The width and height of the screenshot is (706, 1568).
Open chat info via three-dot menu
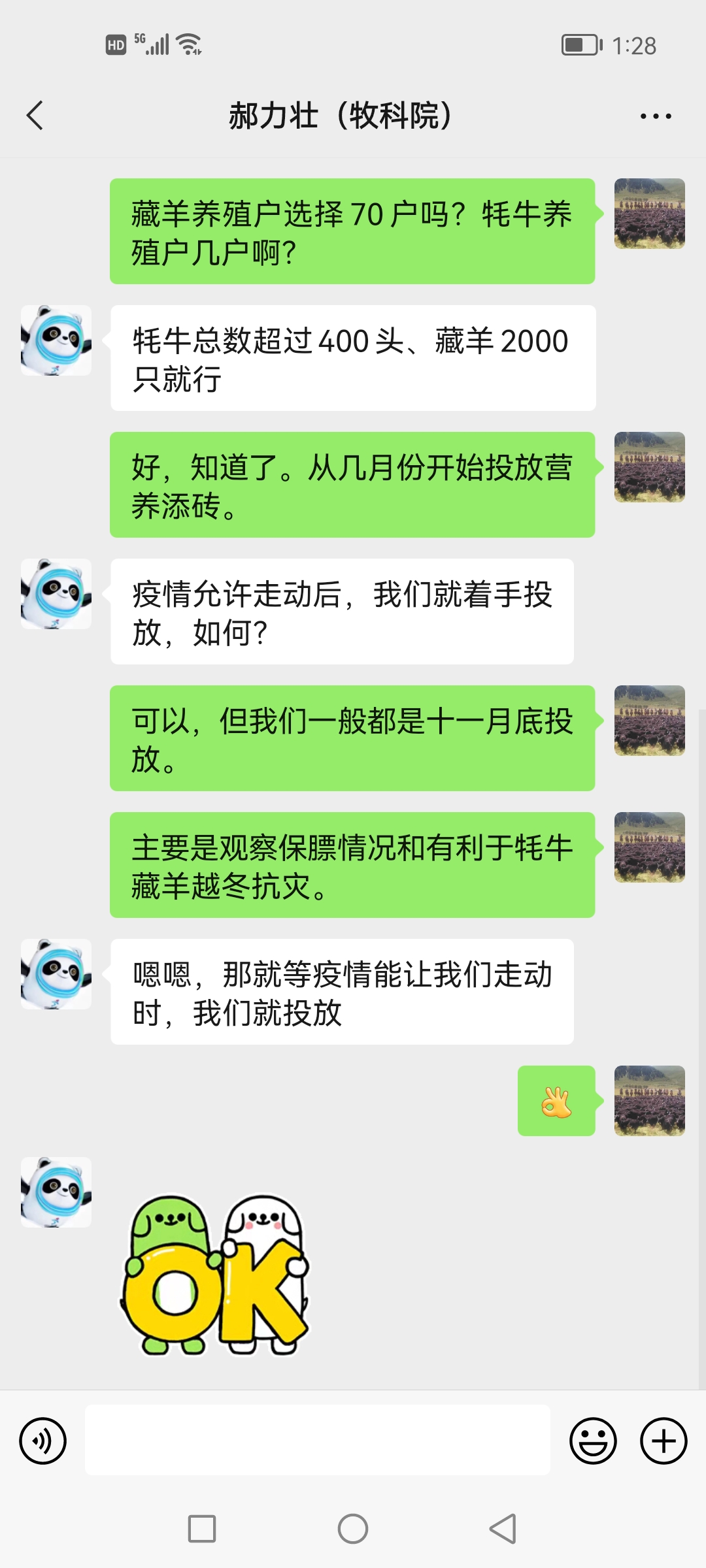point(655,116)
